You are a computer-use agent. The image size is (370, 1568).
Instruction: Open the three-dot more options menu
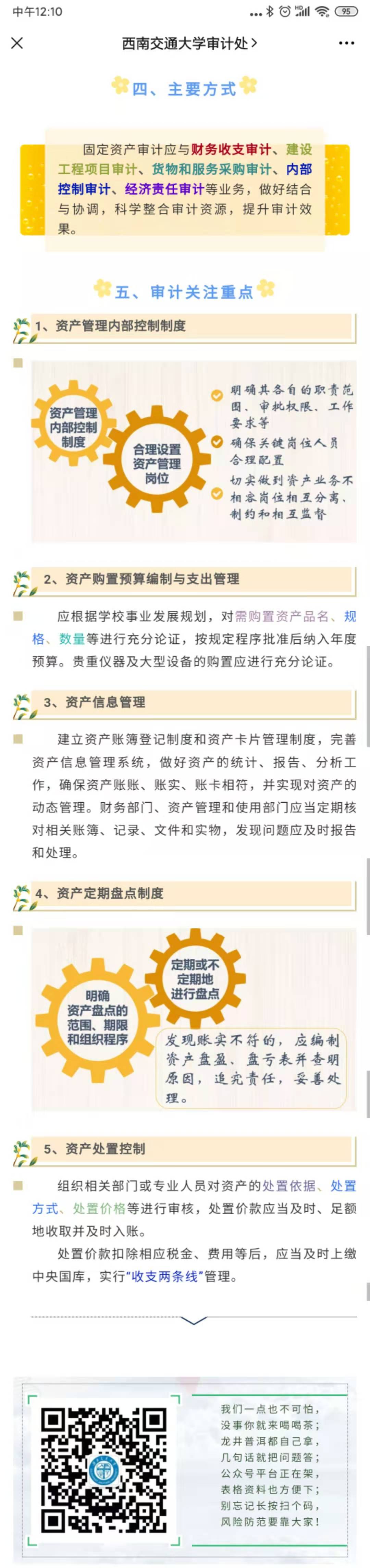346,42
